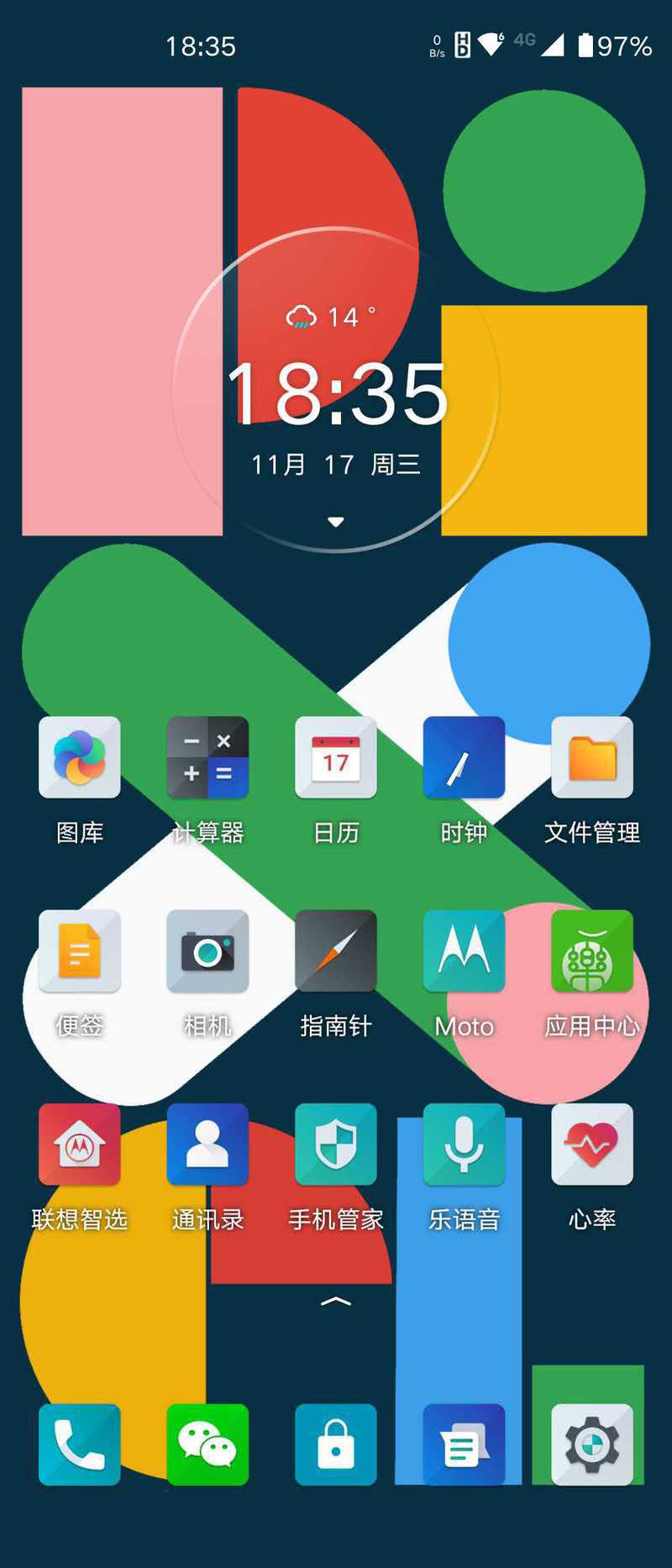This screenshot has height=1568, width=672.
Task: Launch the 相机 camera app
Action: (x=207, y=951)
